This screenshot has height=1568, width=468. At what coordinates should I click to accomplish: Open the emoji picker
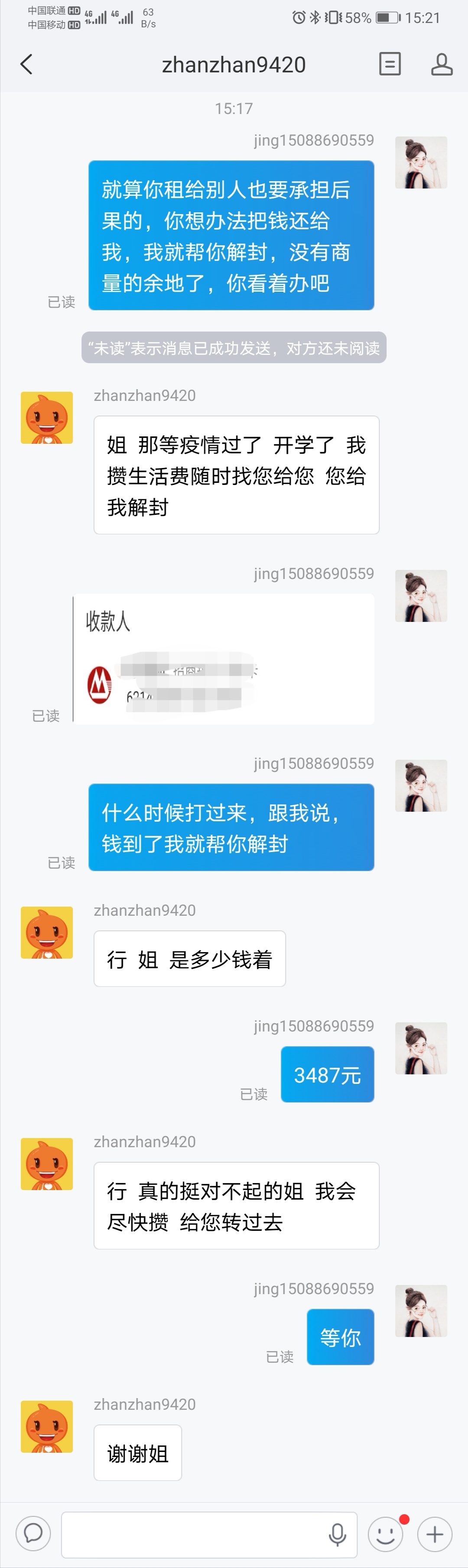pos(386,1533)
